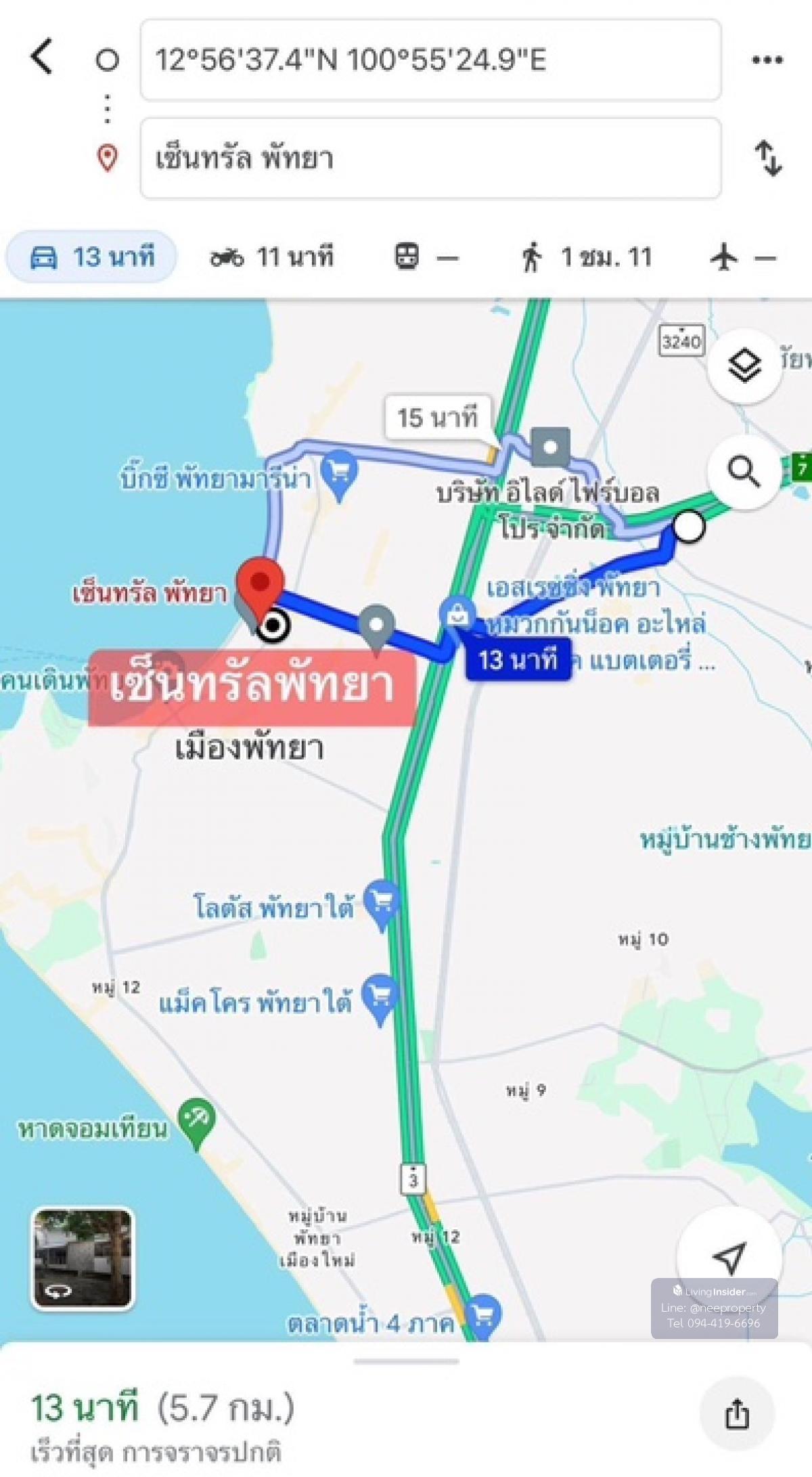The width and height of the screenshot is (812, 1477).
Task: Center map on my location
Action: [x=729, y=1258]
